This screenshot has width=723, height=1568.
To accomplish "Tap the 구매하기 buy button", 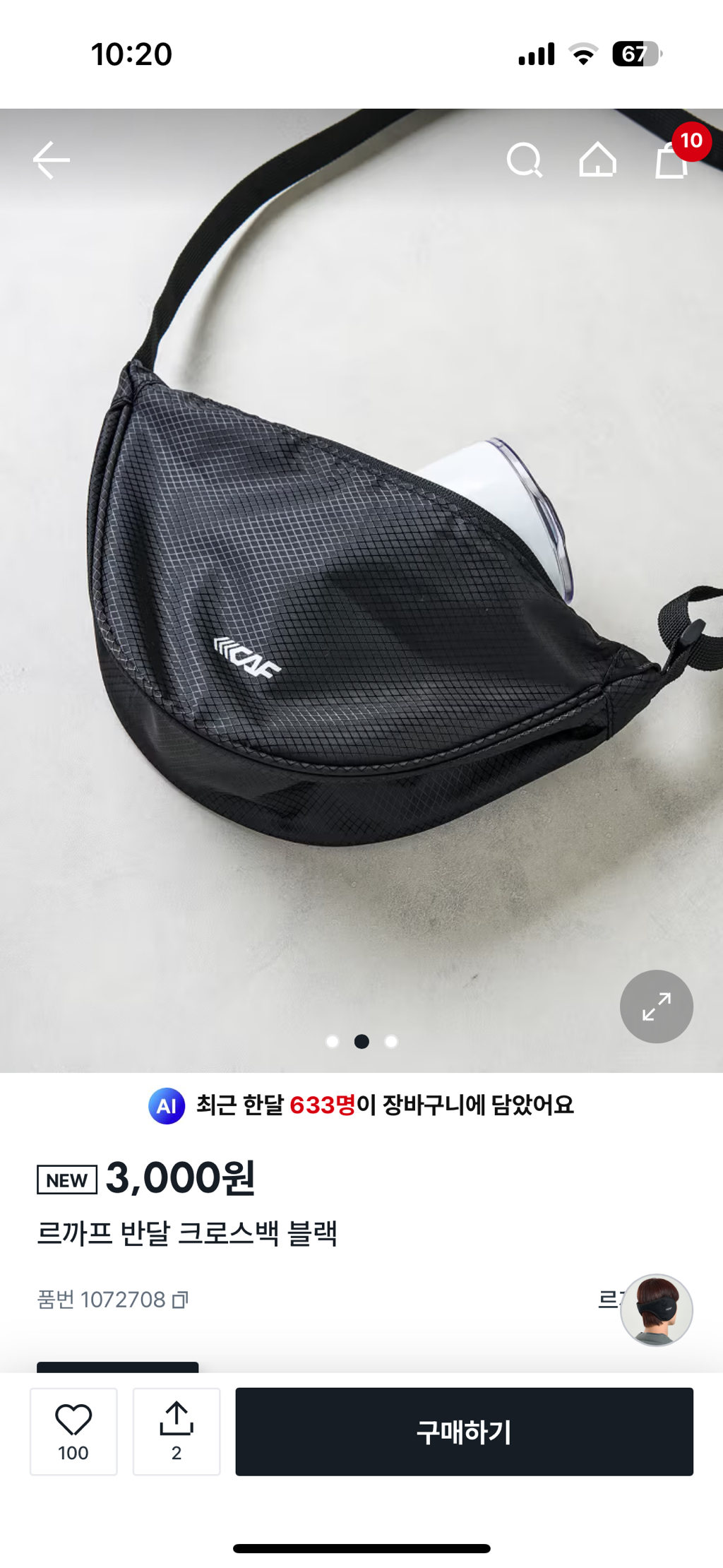I will click(464, 1431).
